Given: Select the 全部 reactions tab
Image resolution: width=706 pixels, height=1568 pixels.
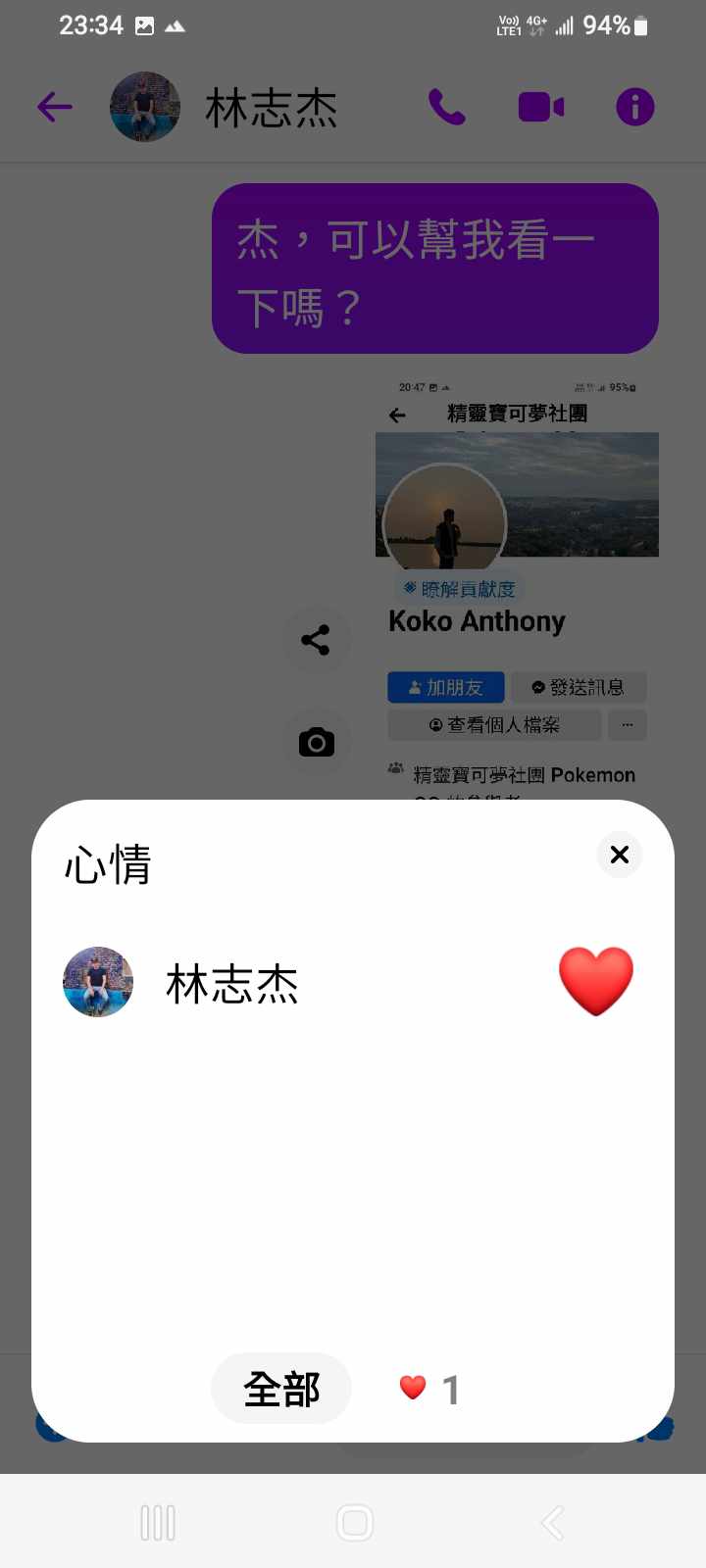Looking at the screenshot, I should pos(281,1389).
